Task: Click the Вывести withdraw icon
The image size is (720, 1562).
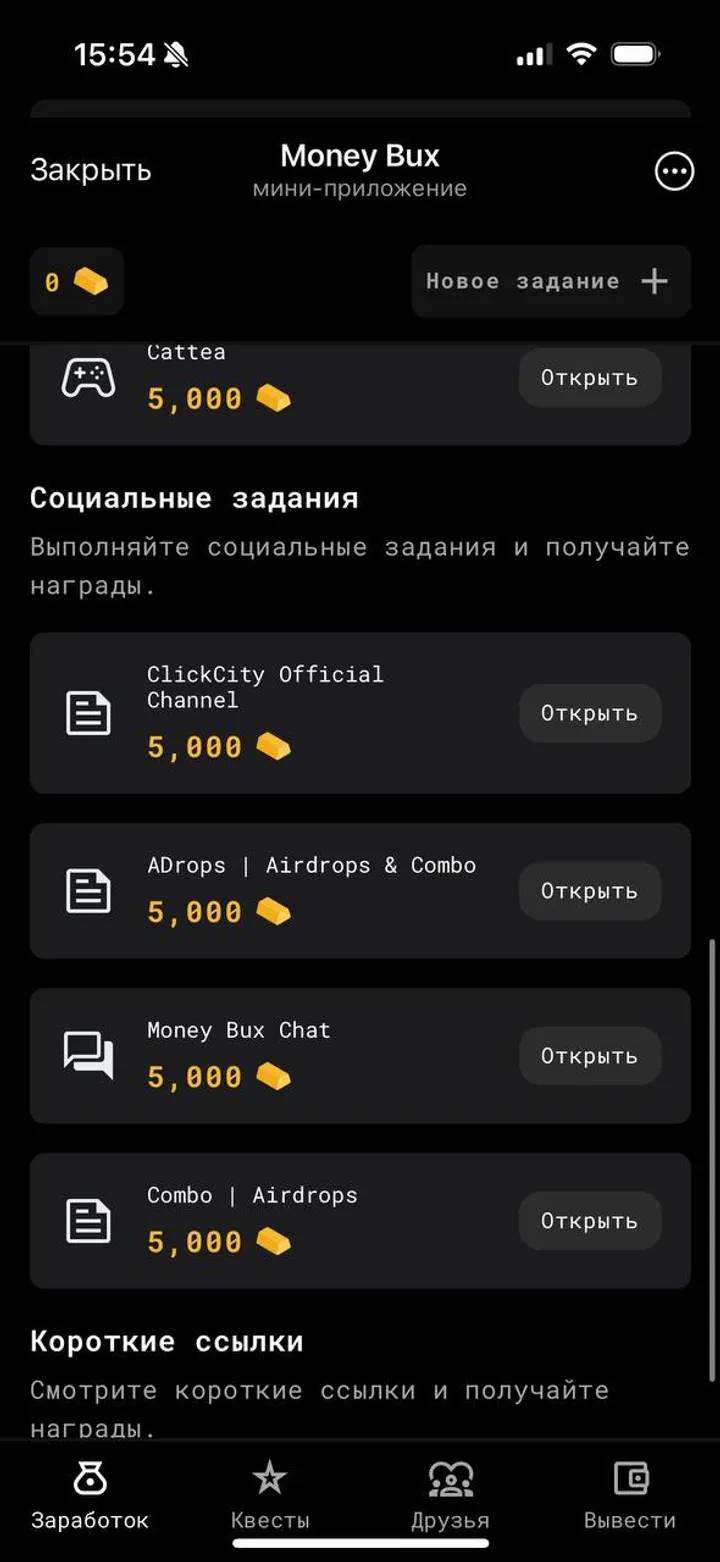Action: click(629, 1477)
